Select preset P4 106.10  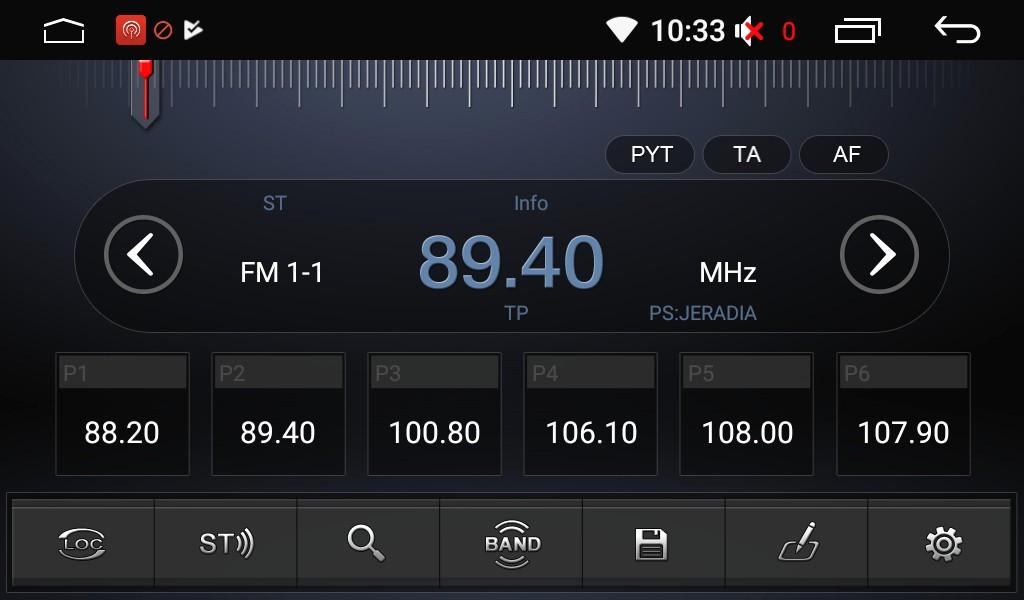coord(591,414)
